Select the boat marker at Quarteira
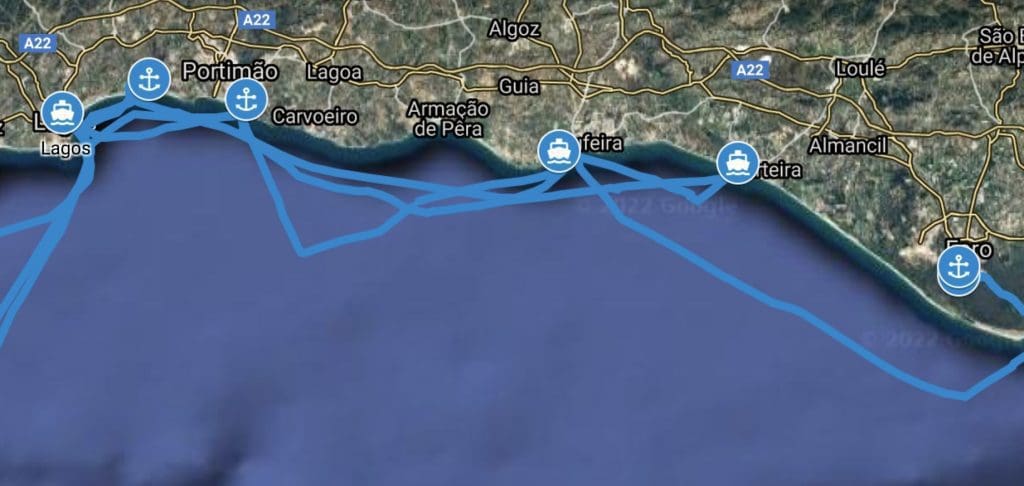This screenshot has height=486, width=1024. click(x=739, y=162)
